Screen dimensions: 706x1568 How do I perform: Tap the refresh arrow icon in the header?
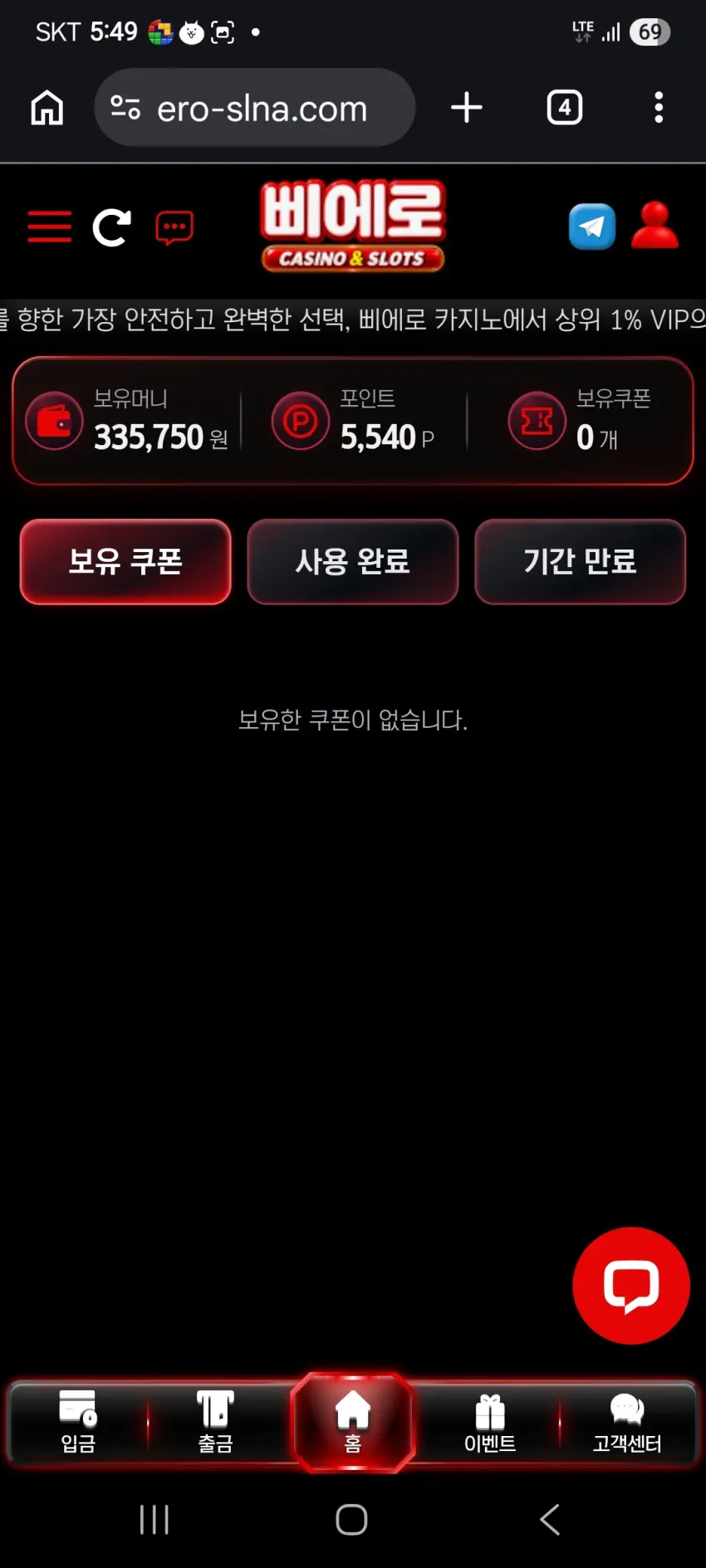[x=111, y=227]
